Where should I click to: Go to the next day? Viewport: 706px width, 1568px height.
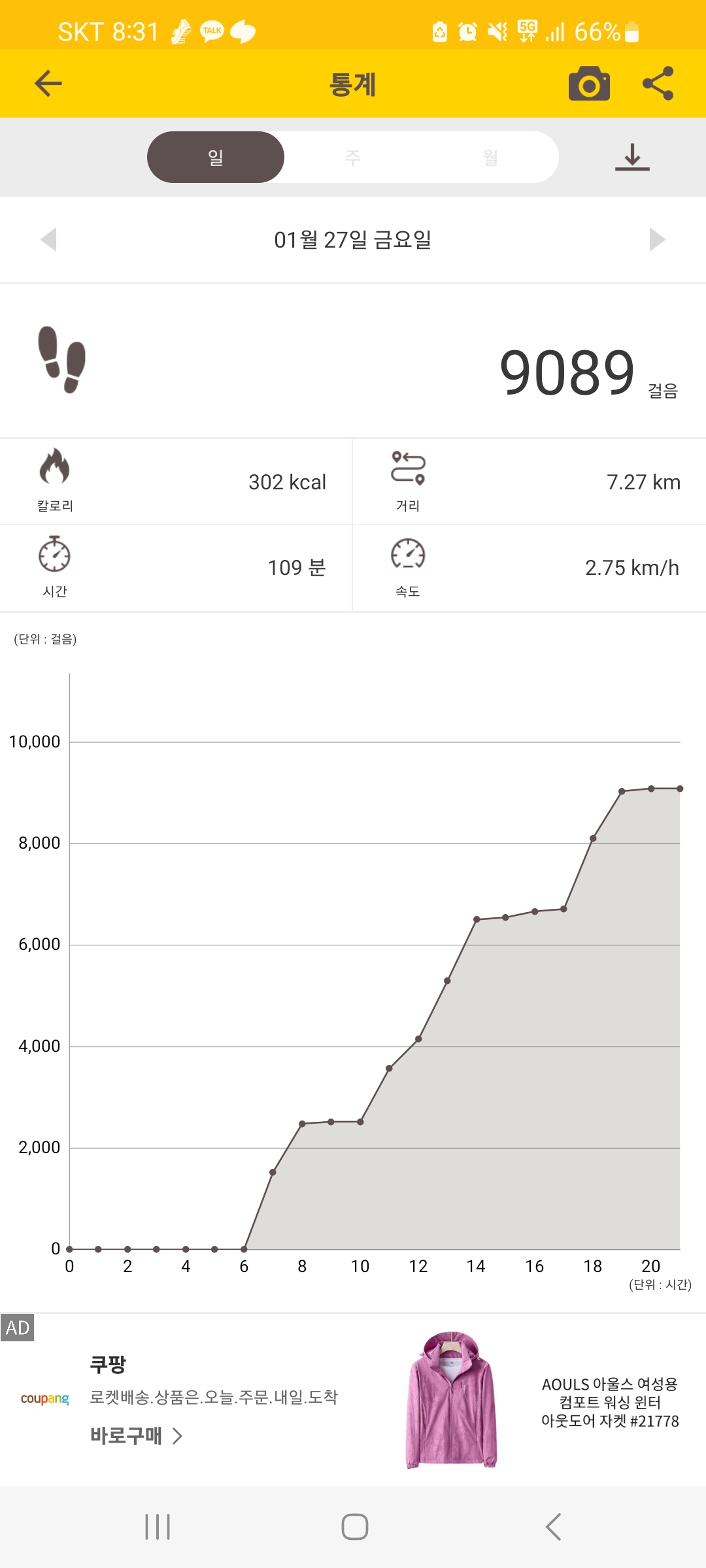[x=657, y=240]
